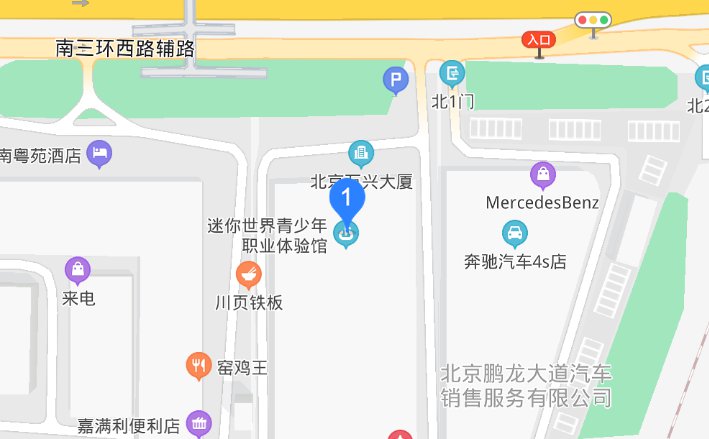The image size is (709, 439).
Task: Tap the blue numbered marker 1
Action: point(347,195)
